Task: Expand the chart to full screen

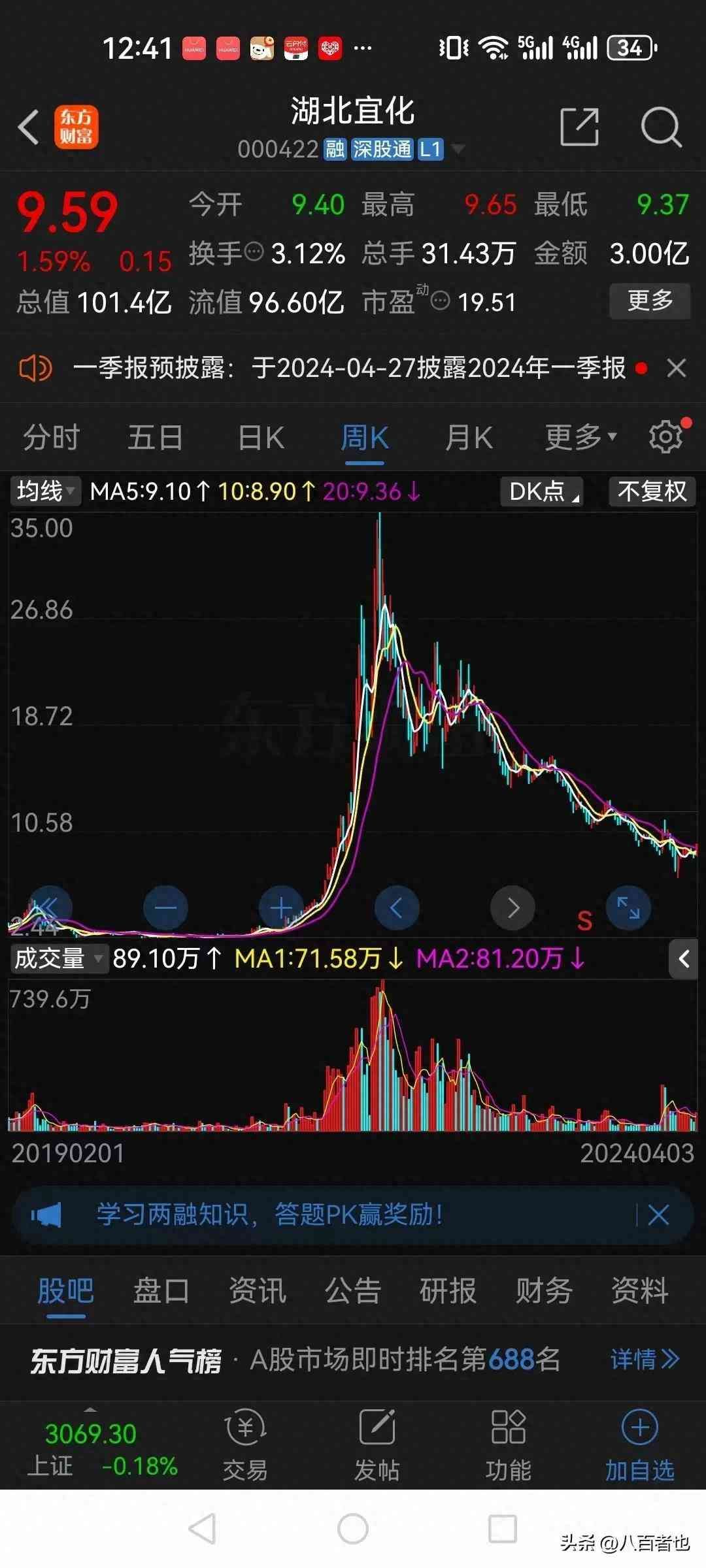Action: coord(628,908)
